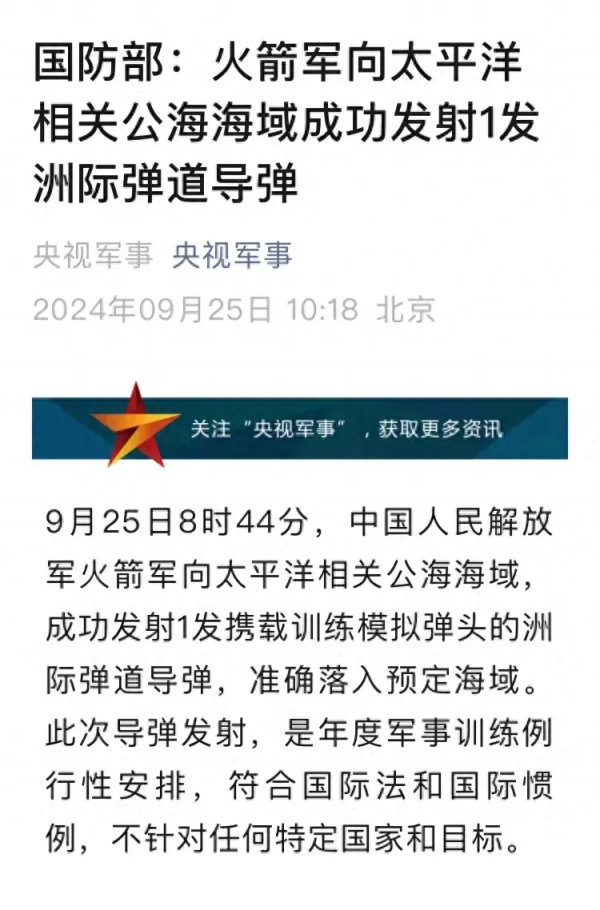
Task: Open the blue 央视军事 account link
Action: point(231,256)
